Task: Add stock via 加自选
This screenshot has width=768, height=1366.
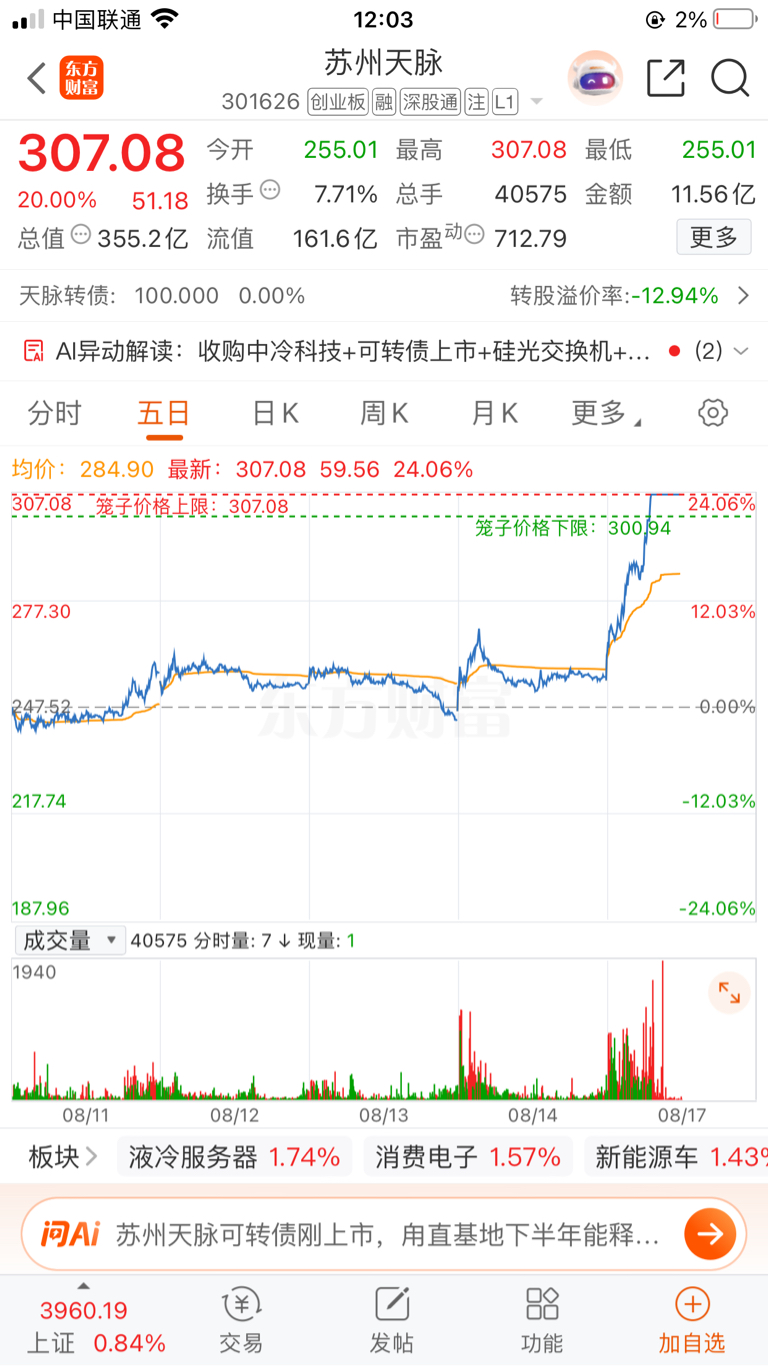Action: point(692,1320)
